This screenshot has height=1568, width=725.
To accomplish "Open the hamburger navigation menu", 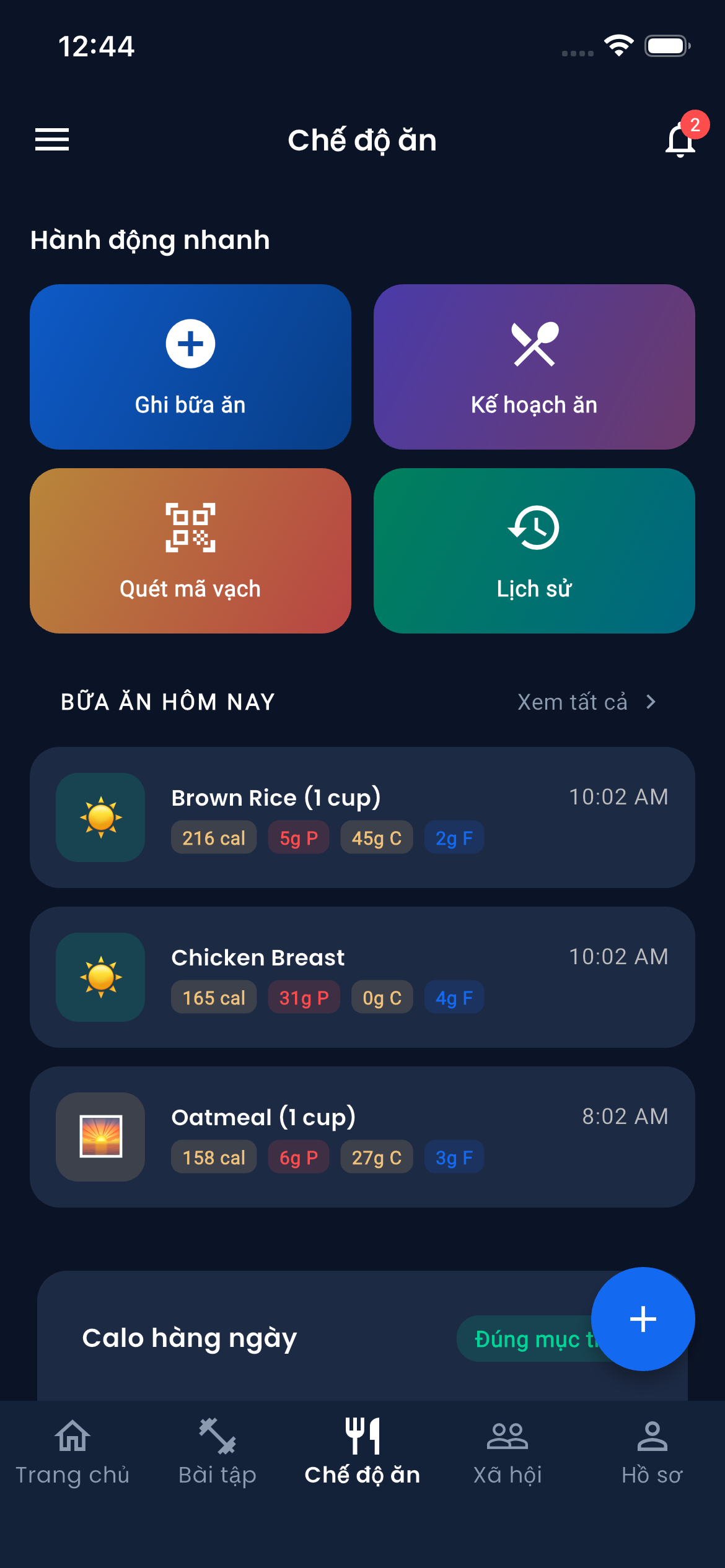I will pos(51,140).
